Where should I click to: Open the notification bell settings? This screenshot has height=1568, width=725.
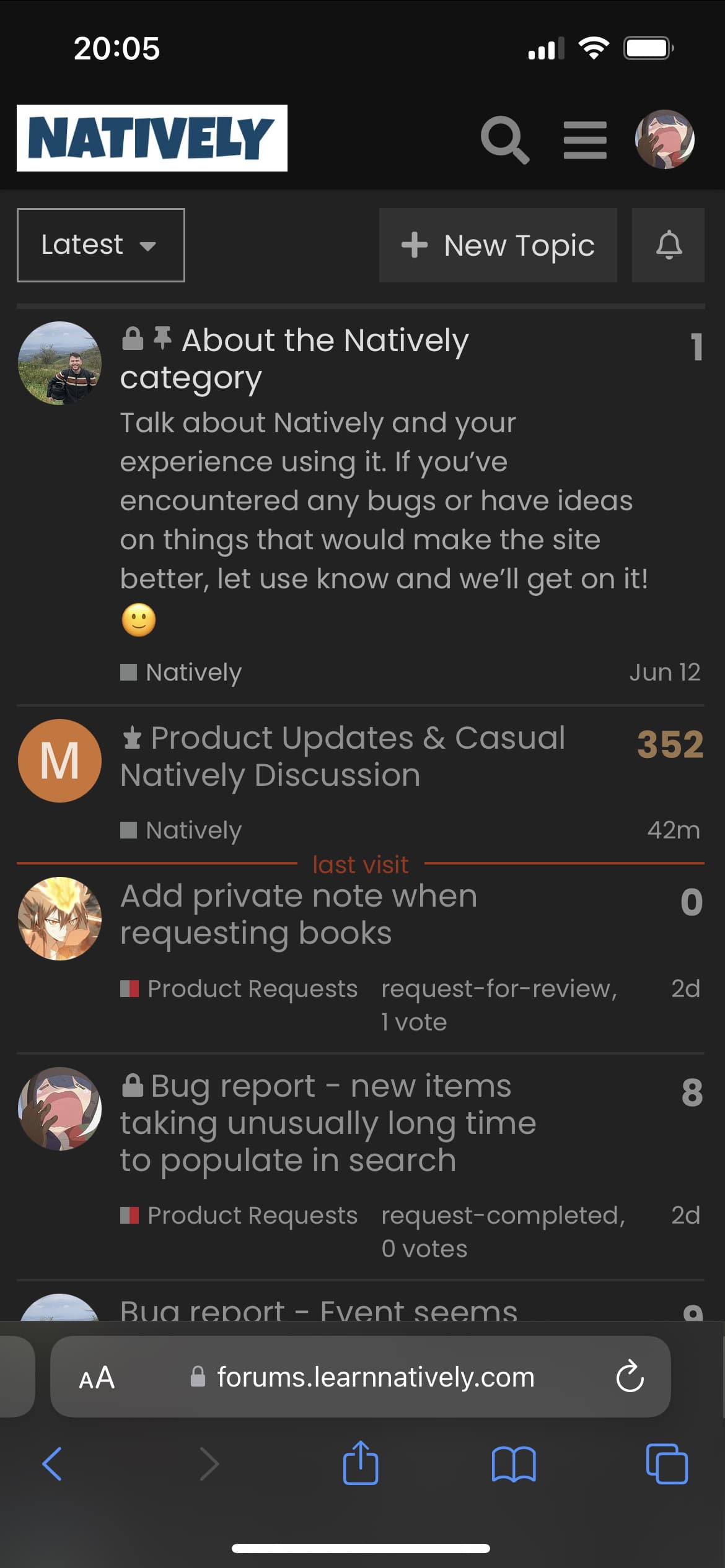pos(668,245)
